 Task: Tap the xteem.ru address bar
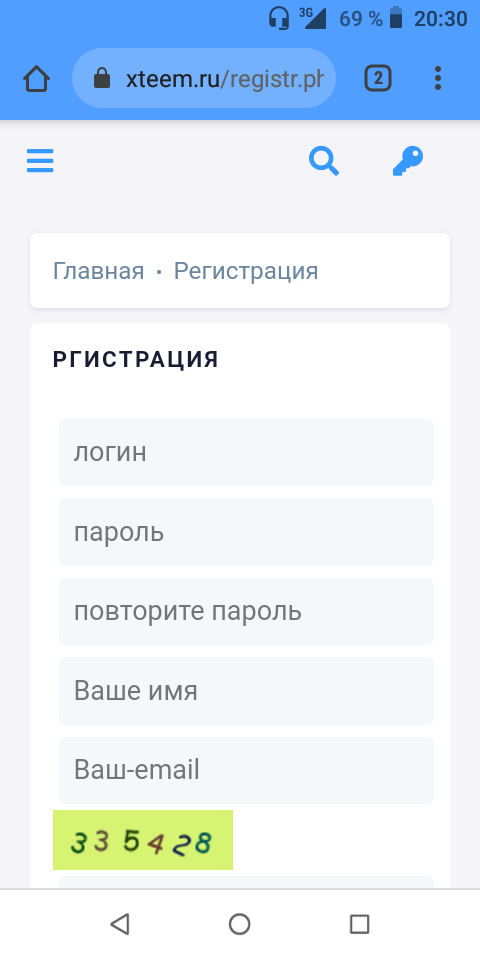(204, 78)
